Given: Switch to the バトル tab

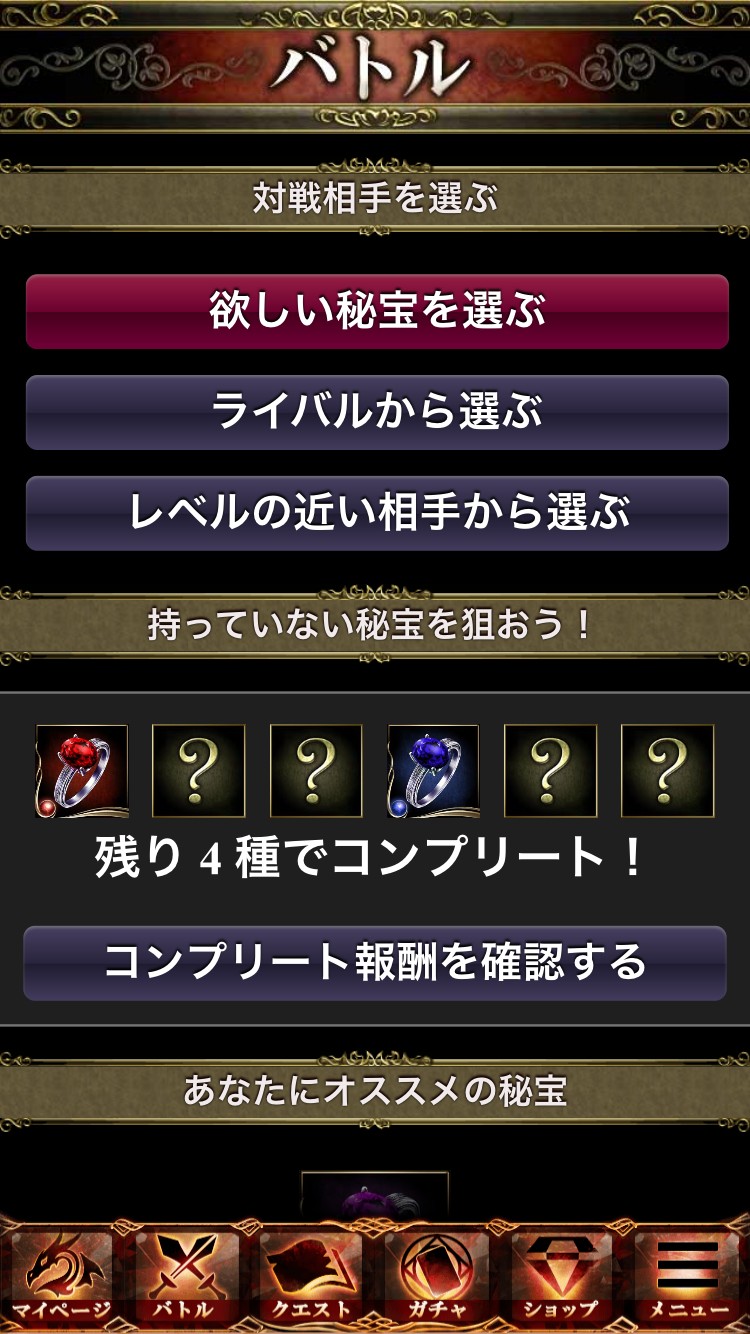Looking at the screenshot, I should click(x=187, y=1276).
